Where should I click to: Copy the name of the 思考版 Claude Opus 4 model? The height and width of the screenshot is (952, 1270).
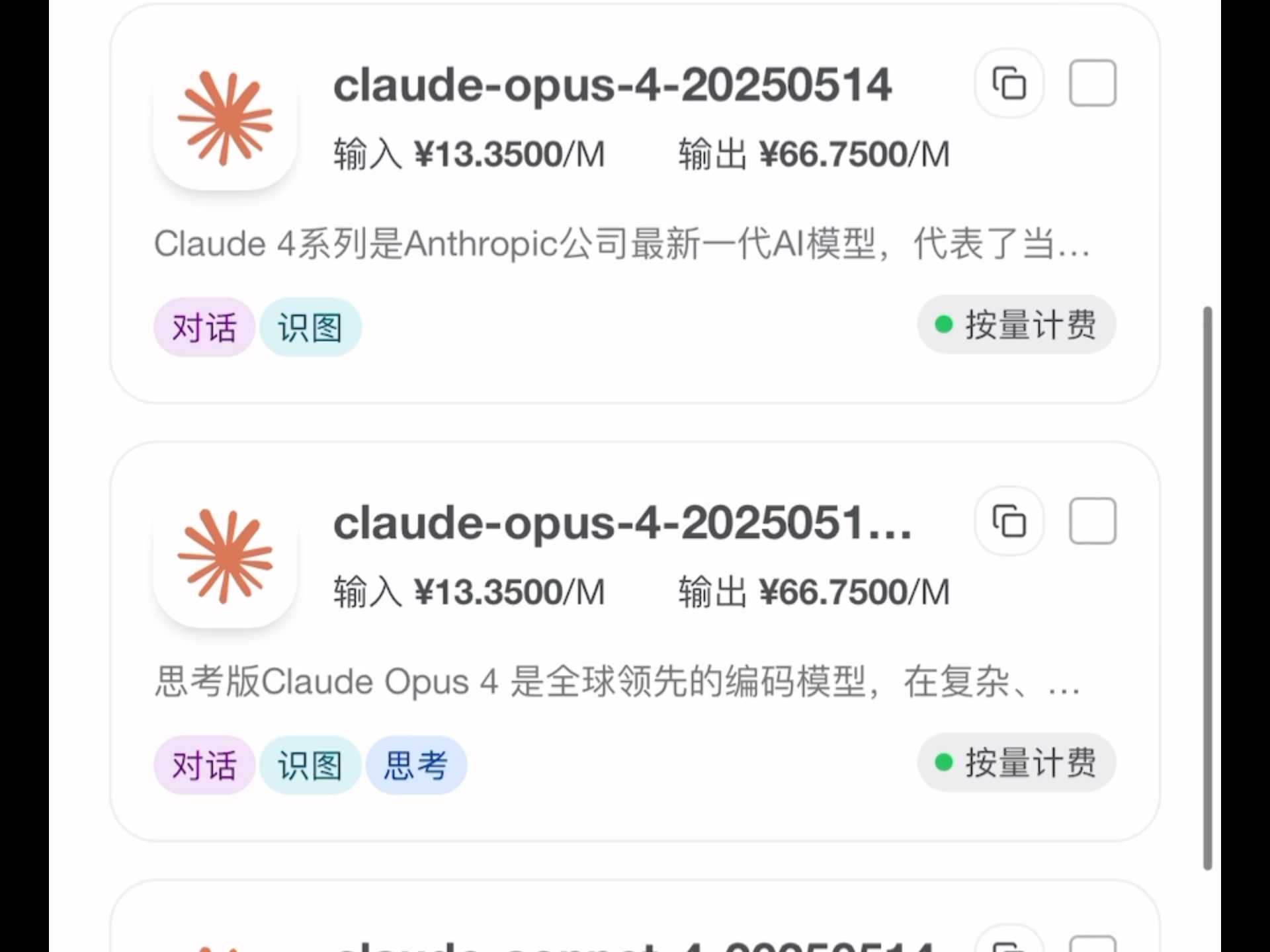tap(1009, 521)
